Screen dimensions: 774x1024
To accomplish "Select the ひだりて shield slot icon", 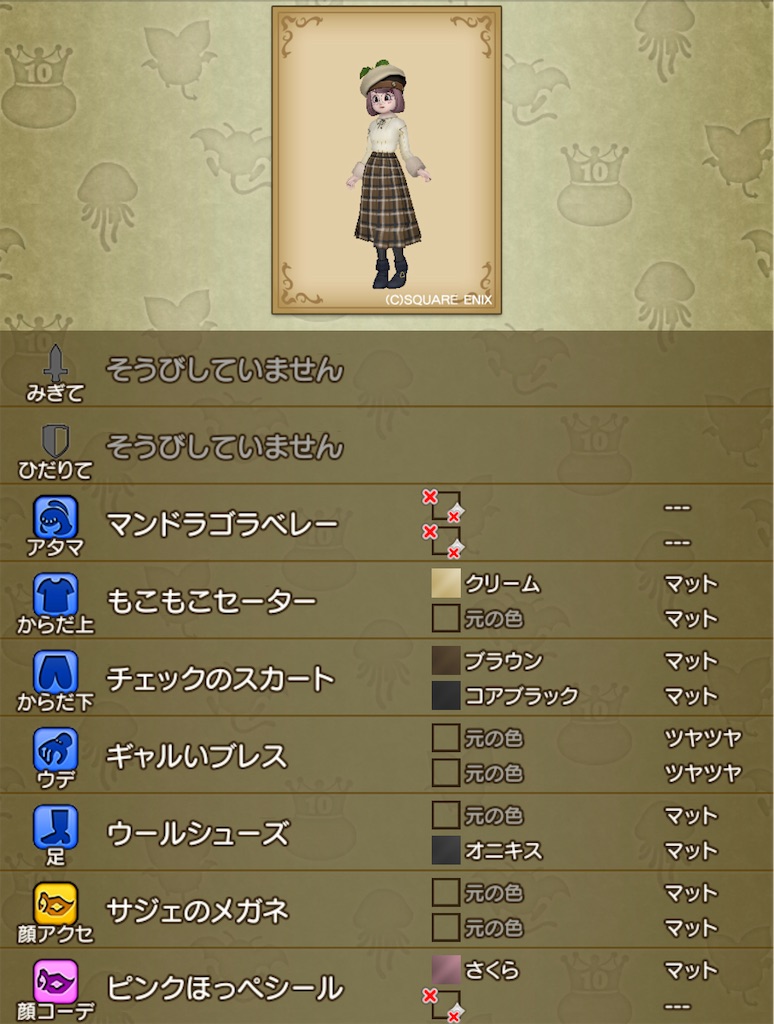I will click(55, 439).
